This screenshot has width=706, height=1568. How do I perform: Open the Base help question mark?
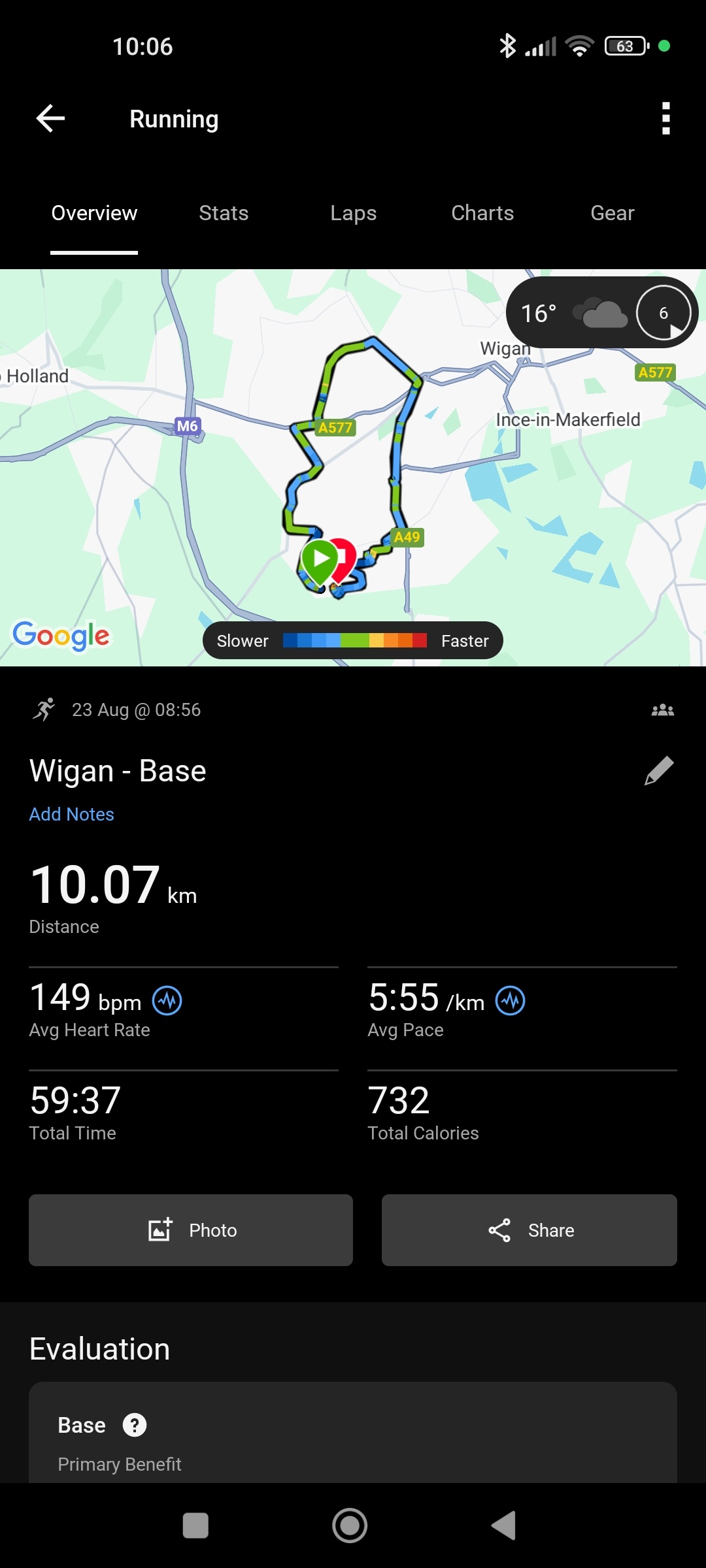coord(135,1425)
